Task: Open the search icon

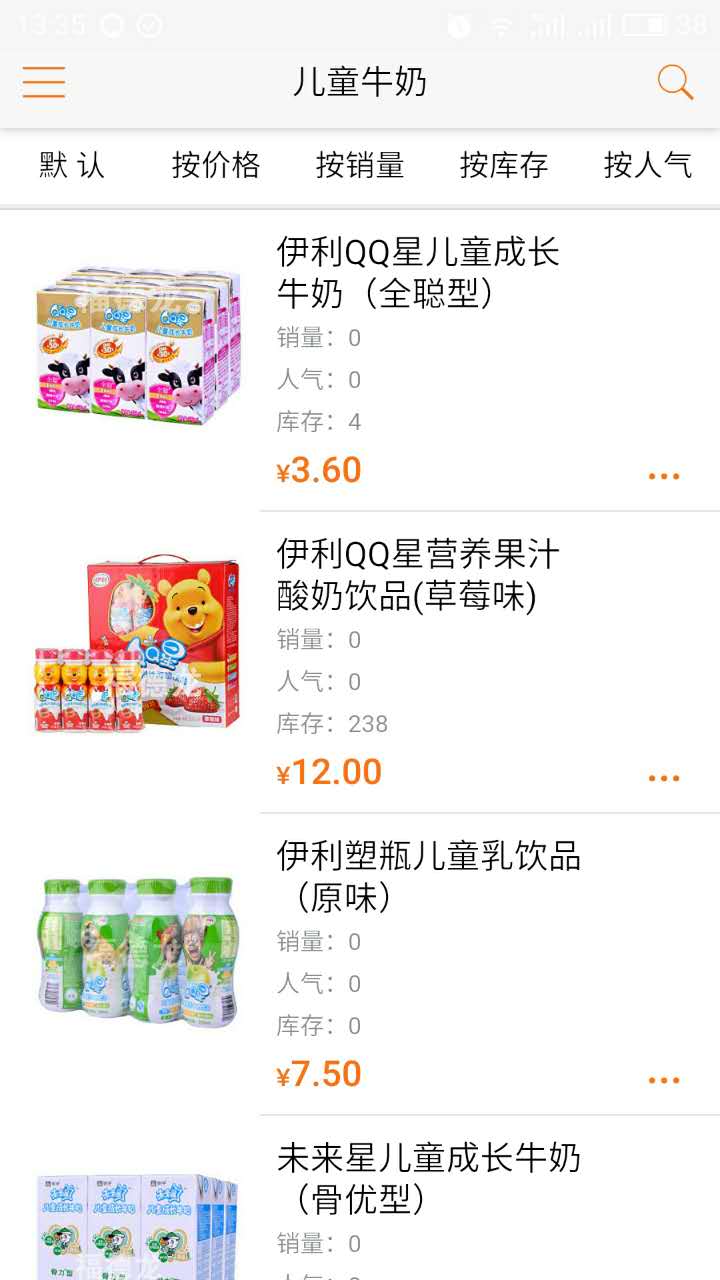Action: click(x=675, y=82)
